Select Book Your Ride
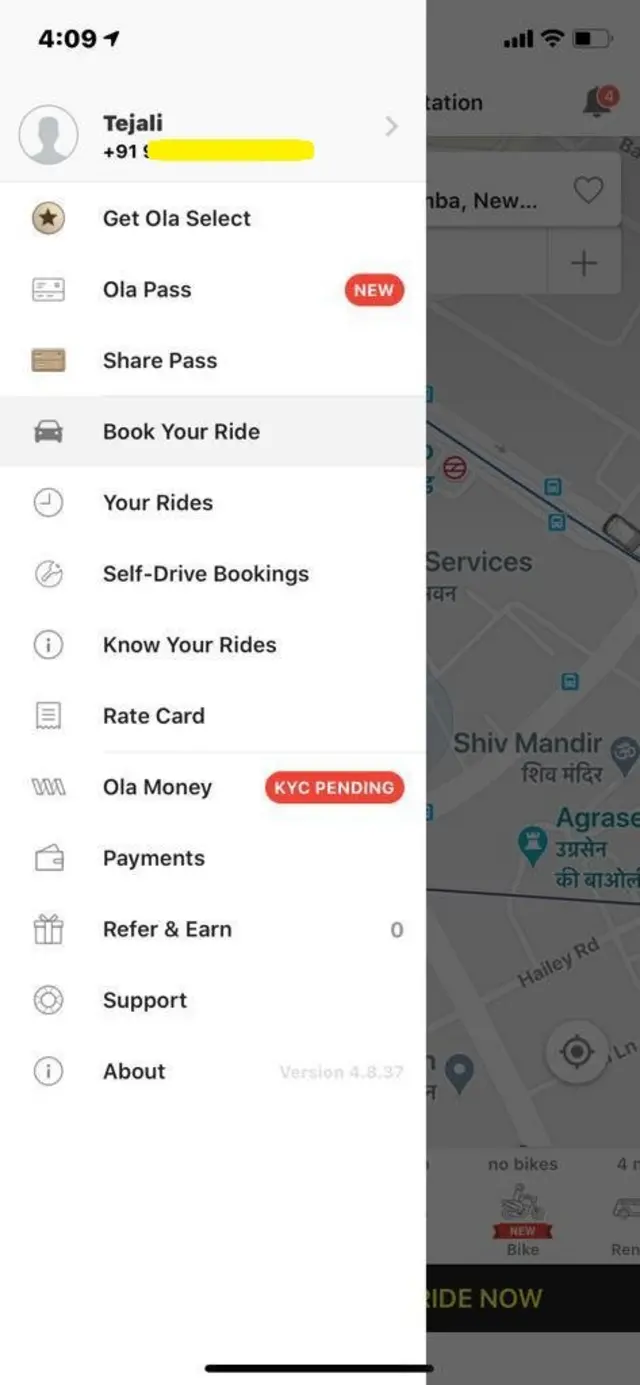This screenshot has height=1385, width=640. (181, 432)
